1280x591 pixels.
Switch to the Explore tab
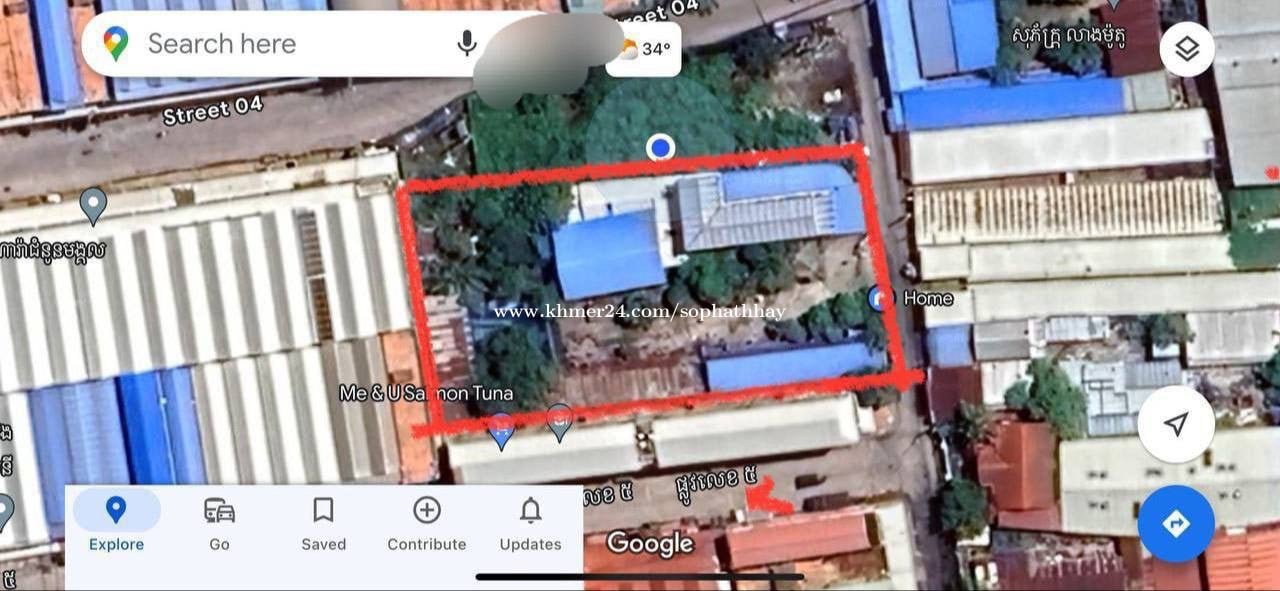pyautogui.click(x=116, y=523)
